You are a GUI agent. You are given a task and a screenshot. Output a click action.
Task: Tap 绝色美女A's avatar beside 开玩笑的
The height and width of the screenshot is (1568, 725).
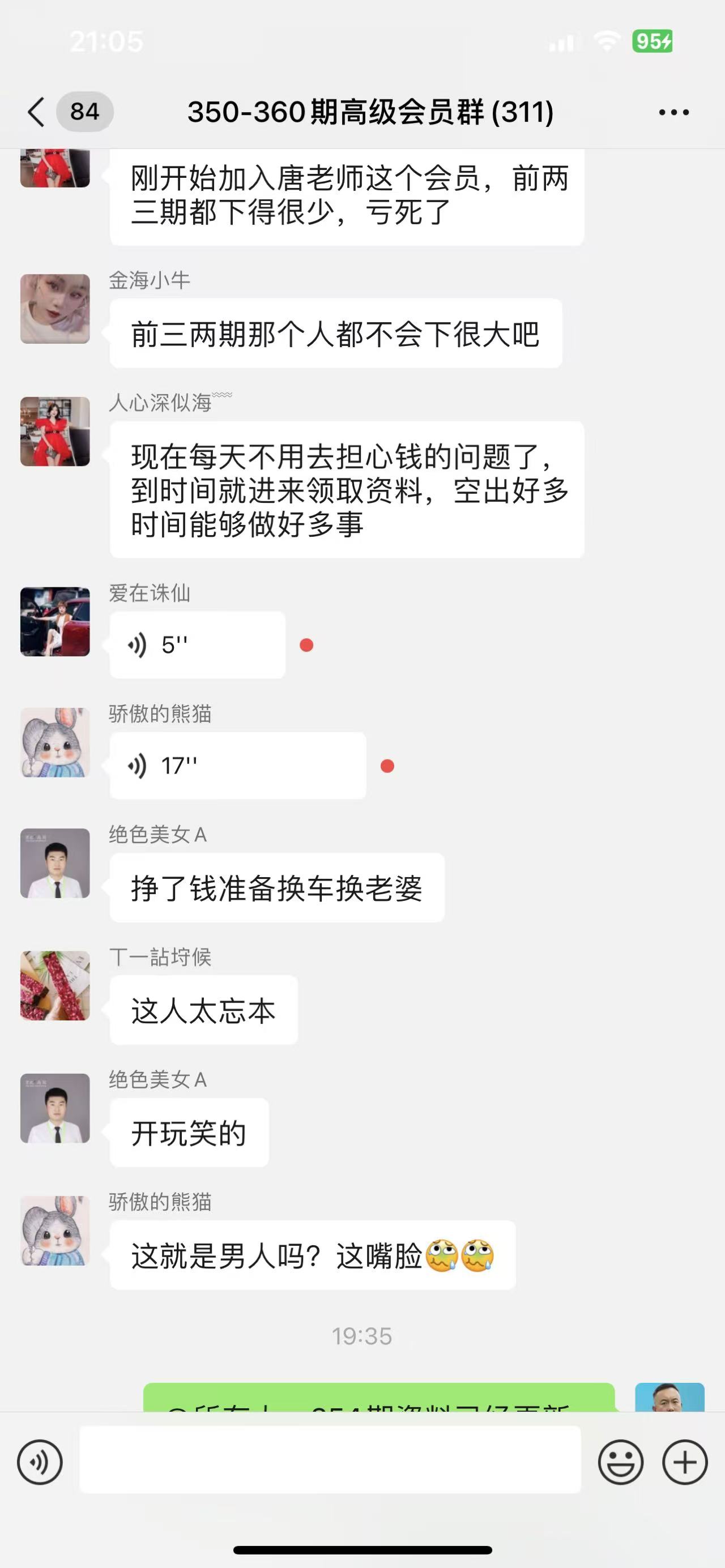tap(55, 1108)
